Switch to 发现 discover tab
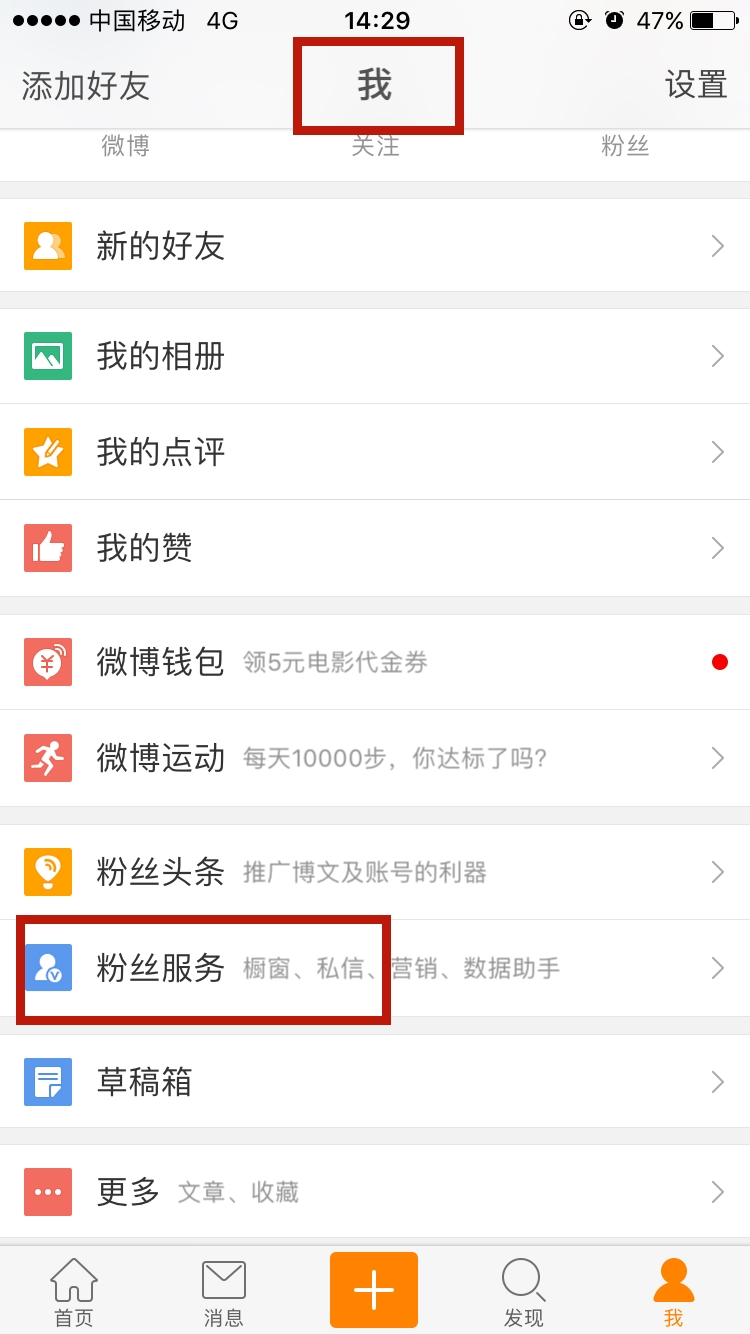The image size is (750, 1334). tap(523, 1291)
